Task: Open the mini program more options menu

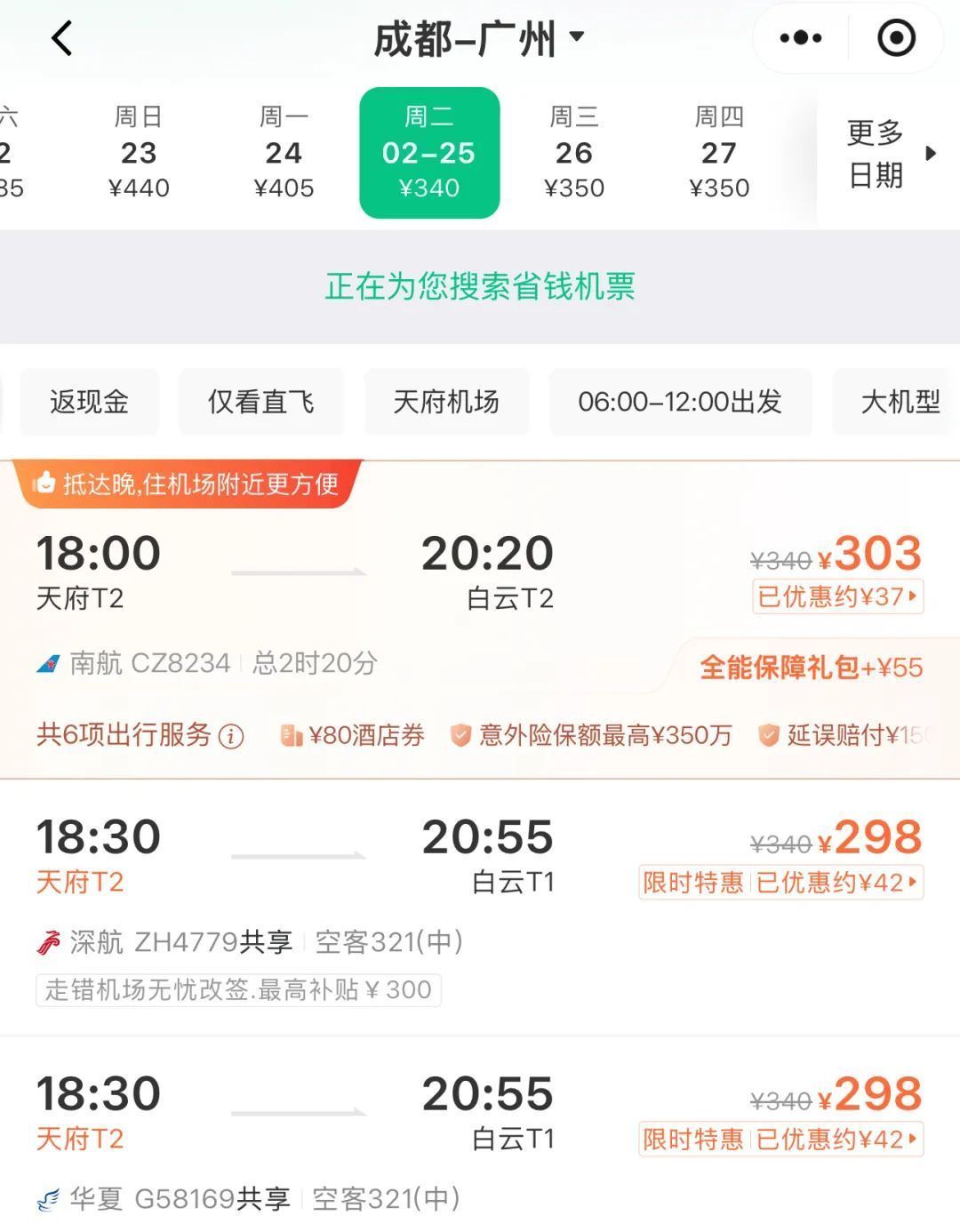Action: point(800,38)
